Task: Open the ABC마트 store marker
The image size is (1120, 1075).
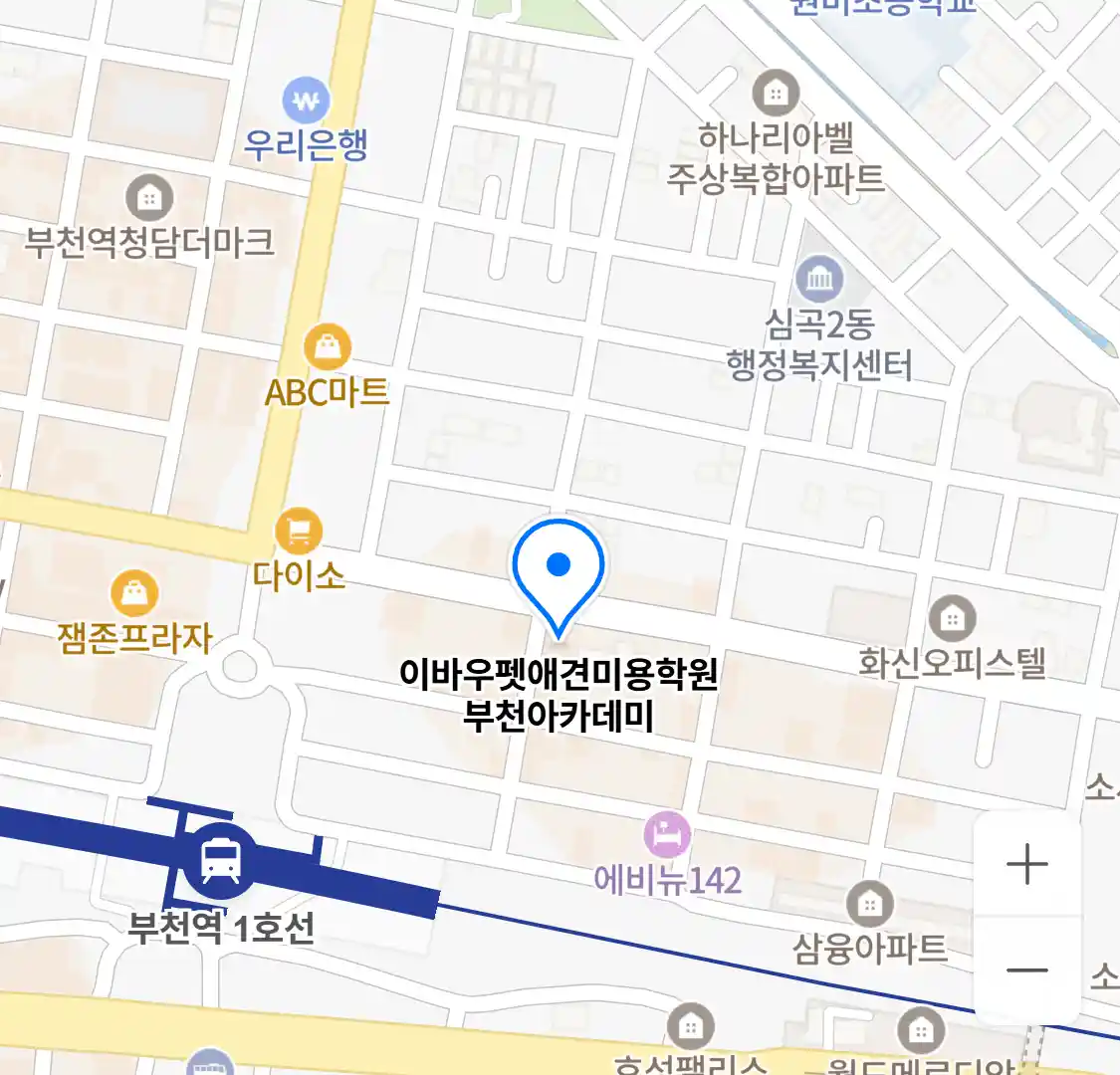Action: pyautogui.click(x=327, y=347)
